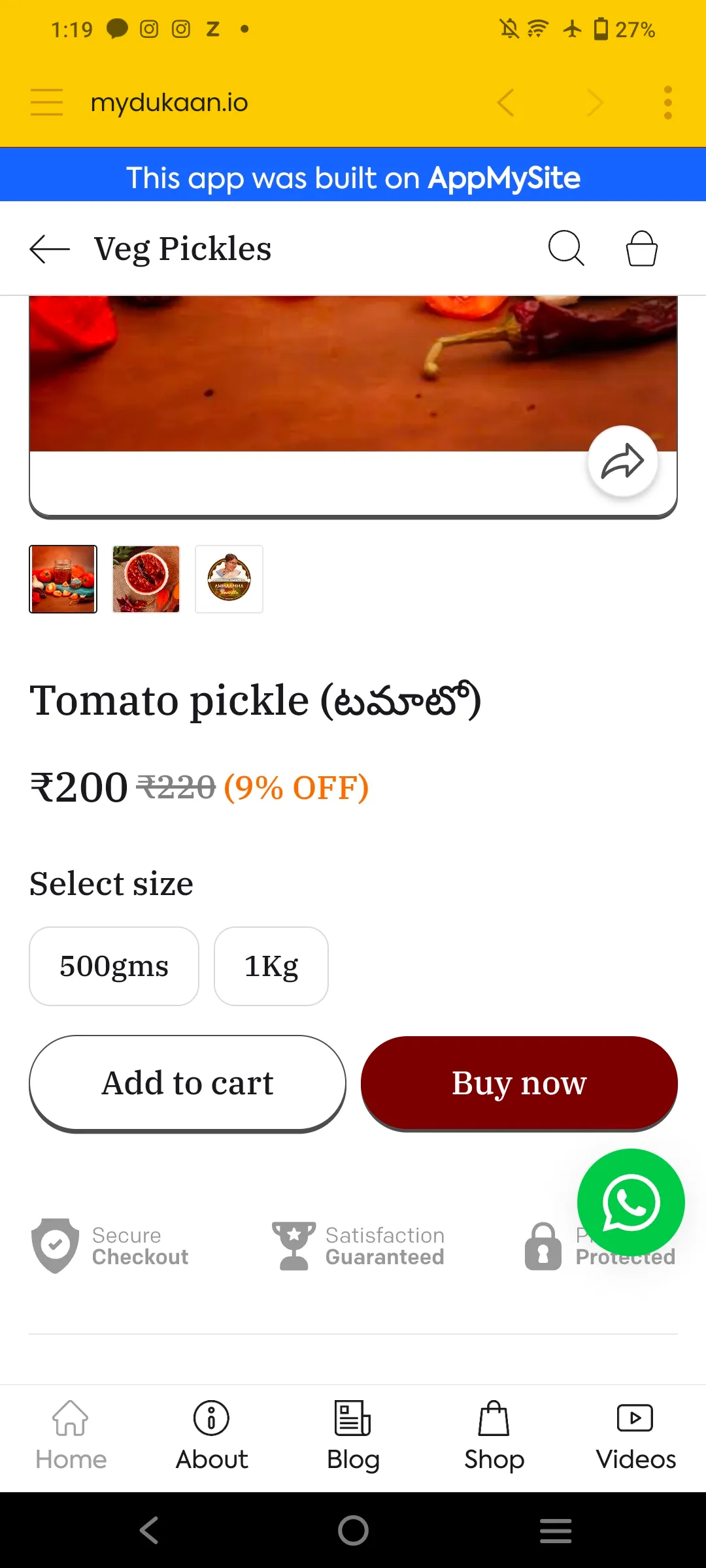Select the 500gms size

pyautogui.click(x=114, y=966)
